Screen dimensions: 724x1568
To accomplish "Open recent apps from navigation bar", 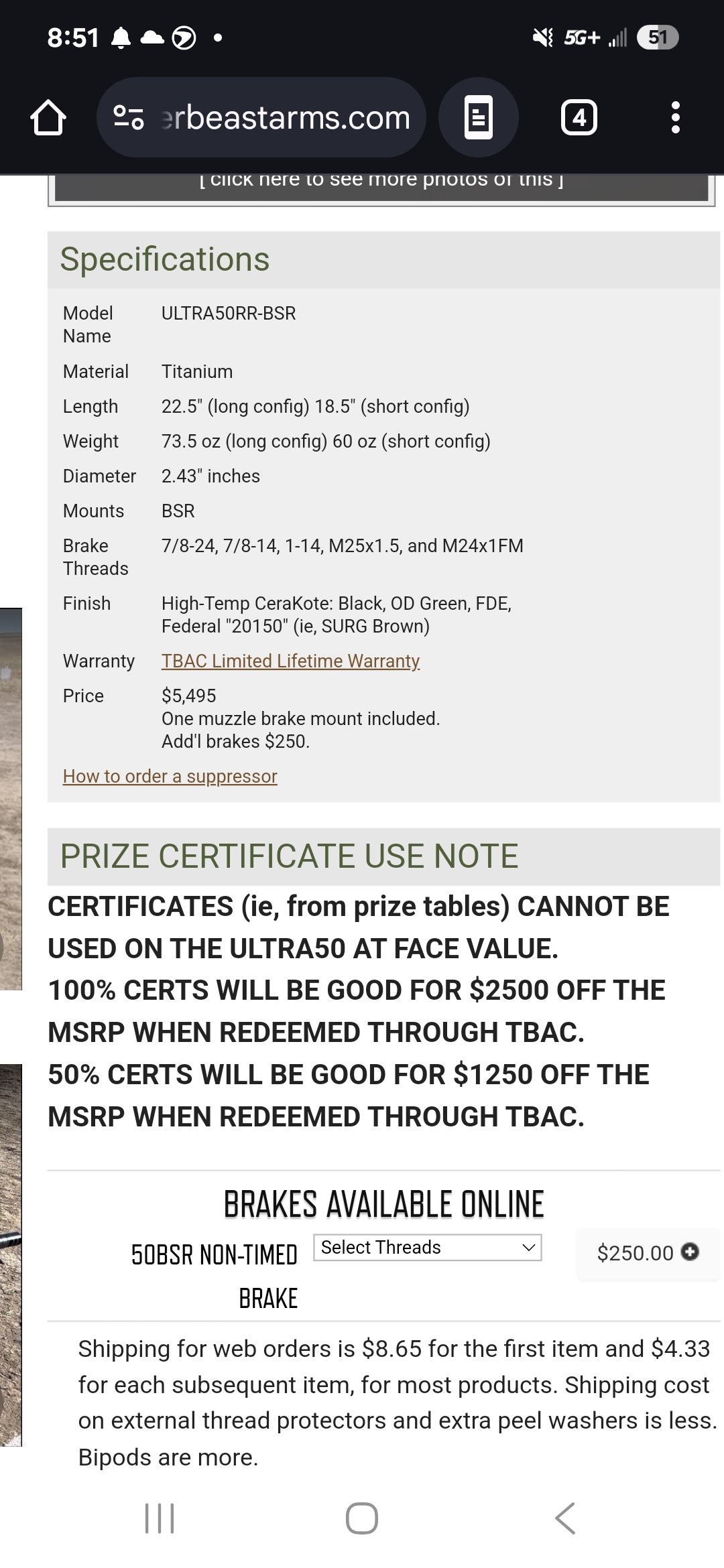I will (160, 1518).
